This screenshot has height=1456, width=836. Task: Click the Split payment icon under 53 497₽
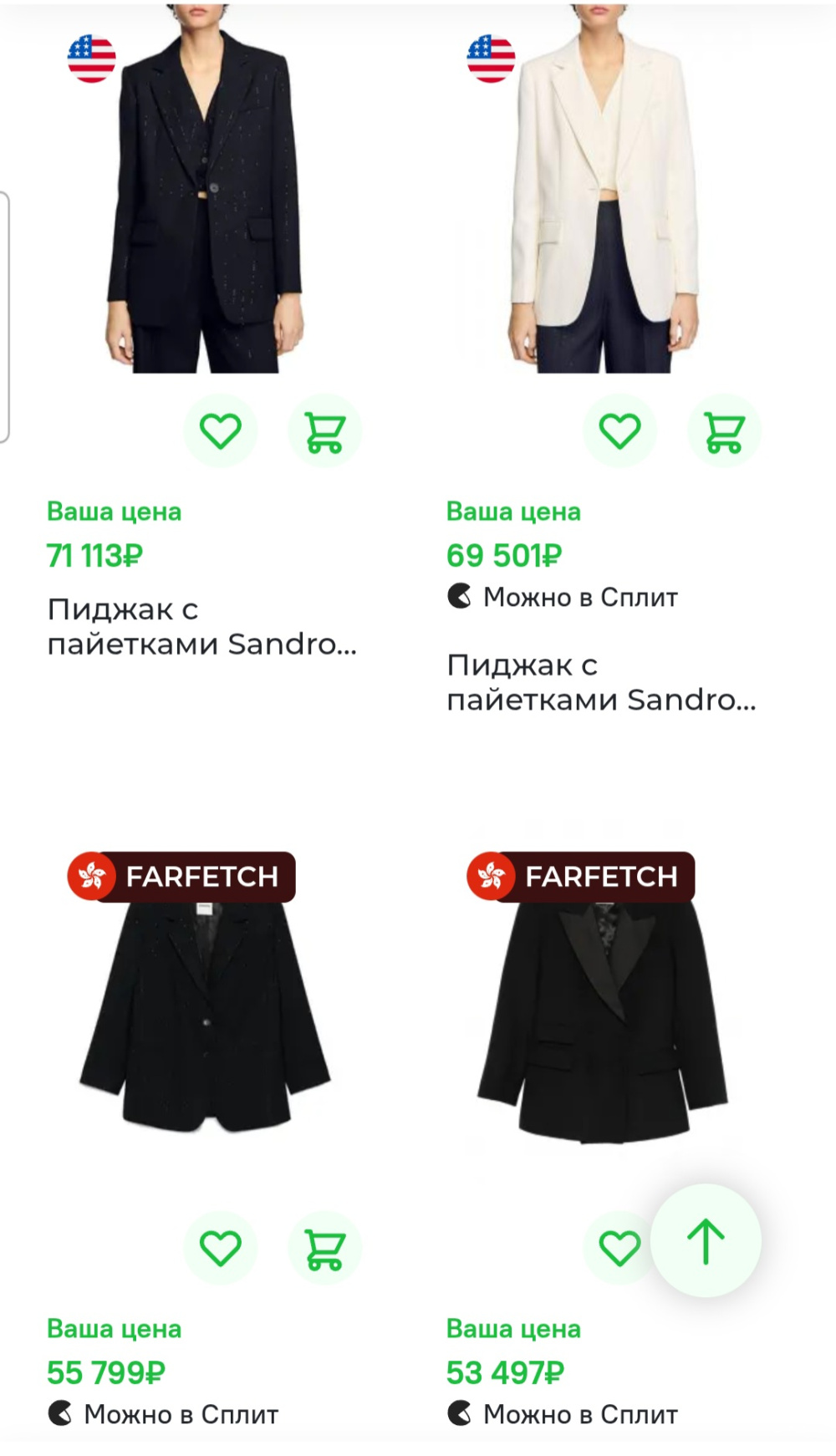pos(462,1414)
